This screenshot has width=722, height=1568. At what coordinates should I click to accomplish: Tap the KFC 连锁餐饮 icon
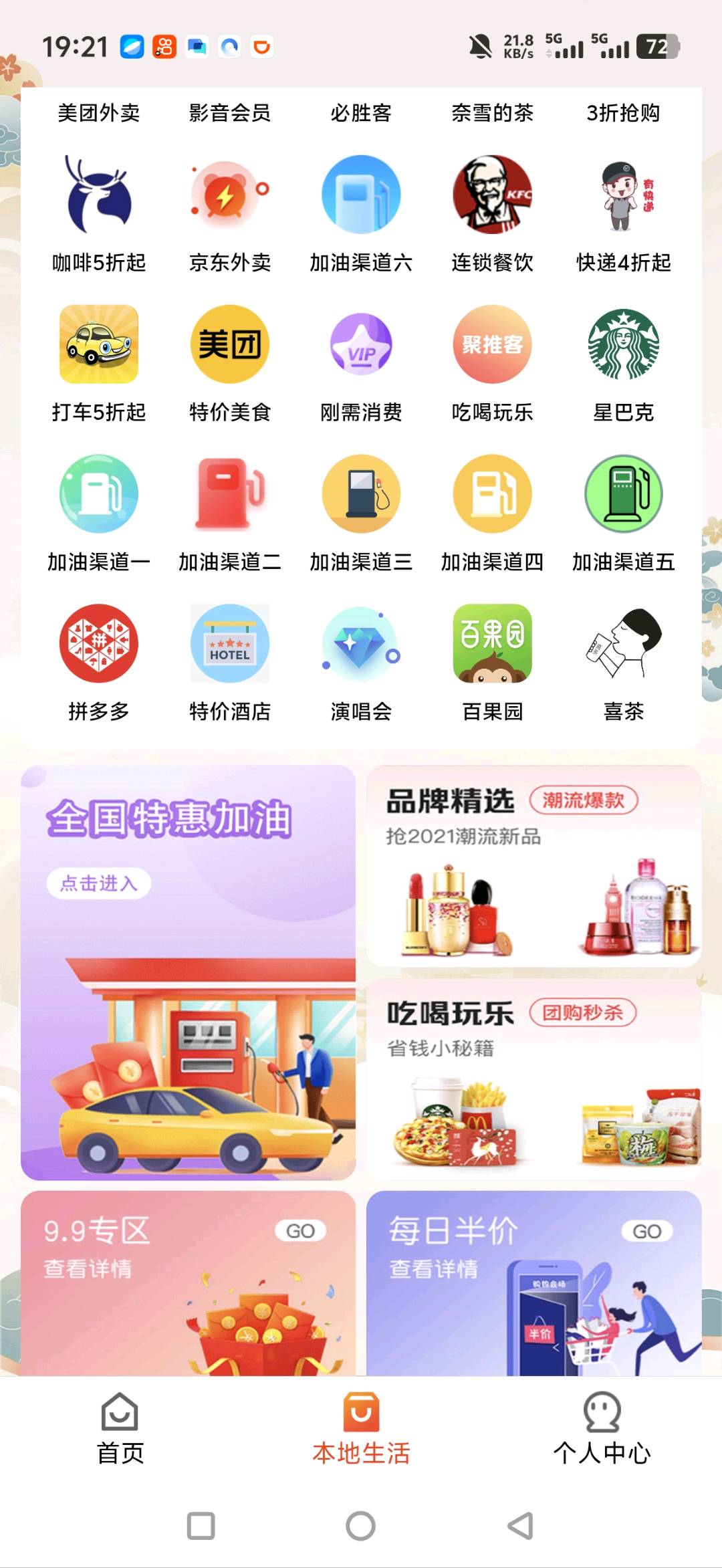point(492,194)
